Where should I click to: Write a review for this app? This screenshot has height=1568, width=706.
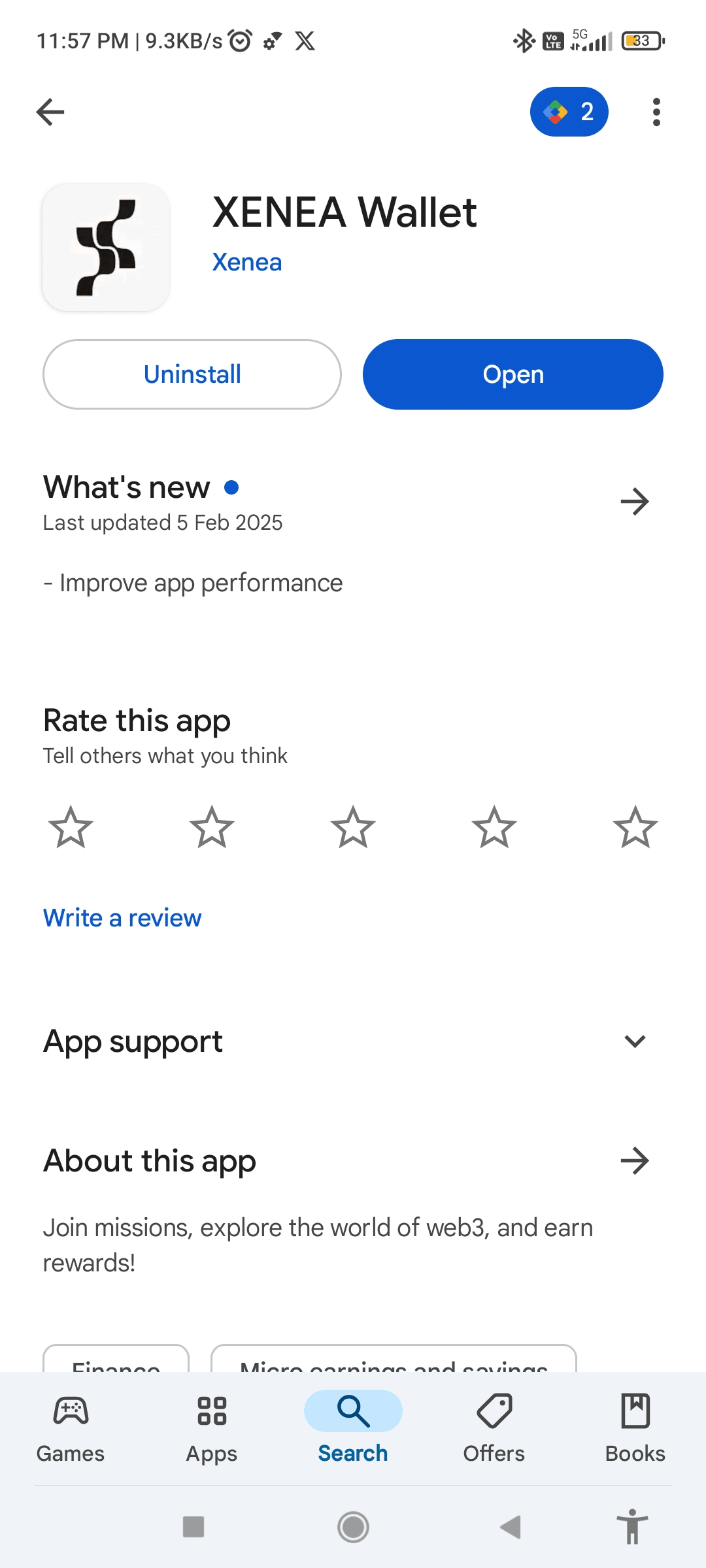(122, 918)
